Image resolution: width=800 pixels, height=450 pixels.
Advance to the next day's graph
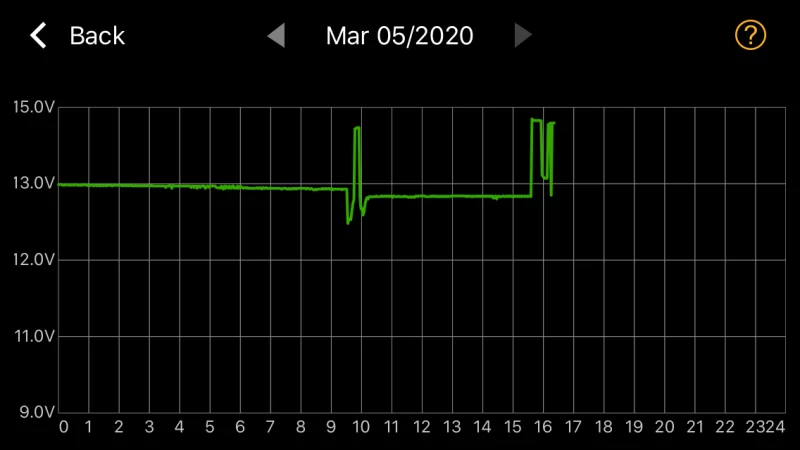click(522, 36)
